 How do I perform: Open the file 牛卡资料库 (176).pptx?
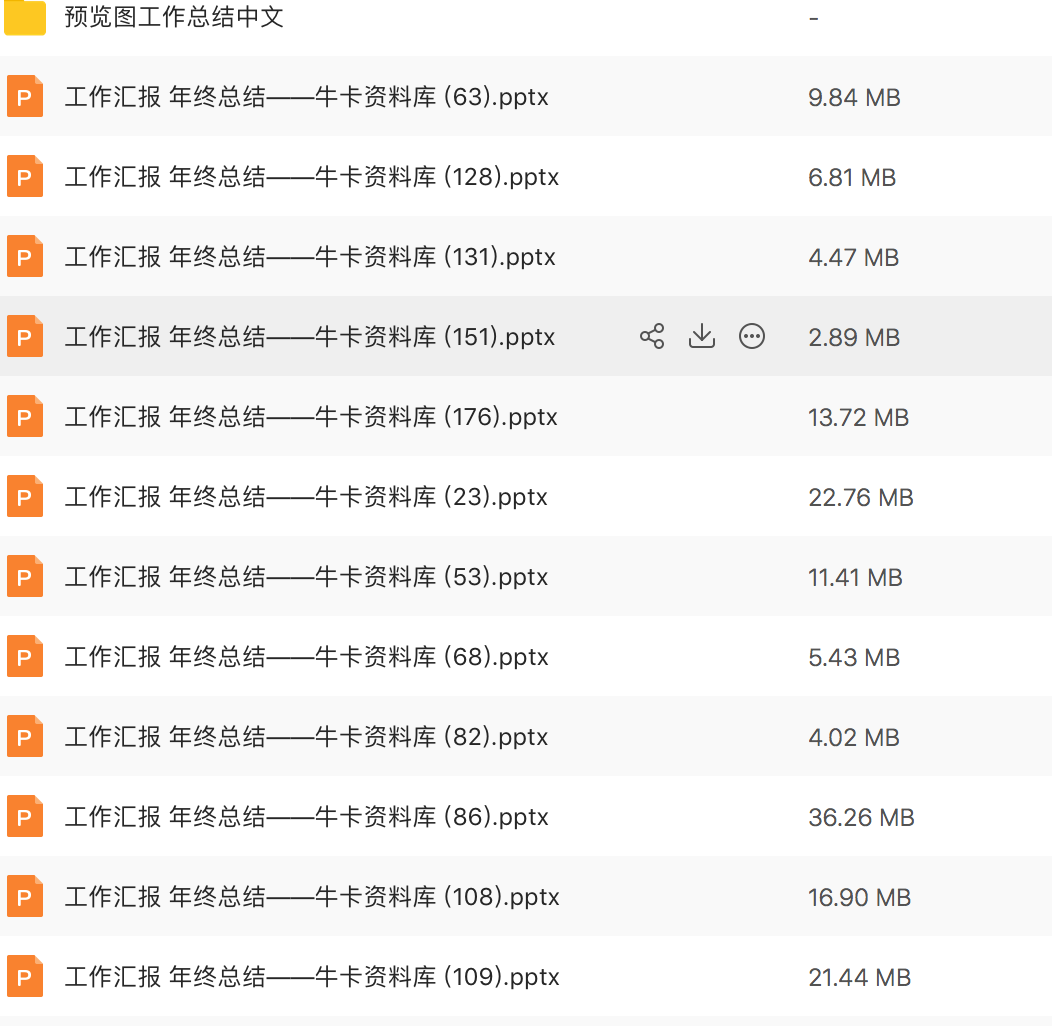coord(311,417)
